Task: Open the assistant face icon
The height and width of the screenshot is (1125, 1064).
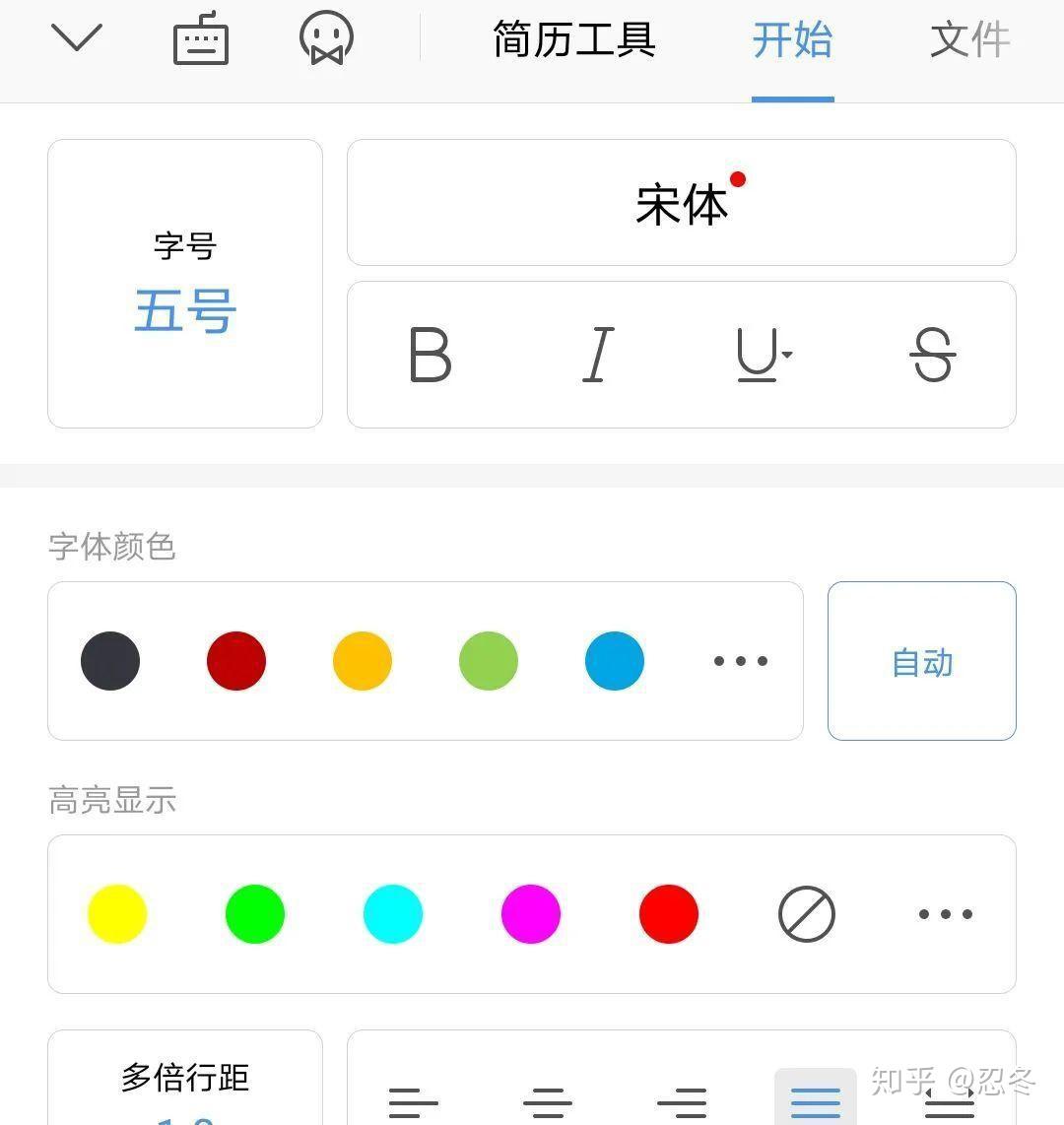Action: [326, 38]
